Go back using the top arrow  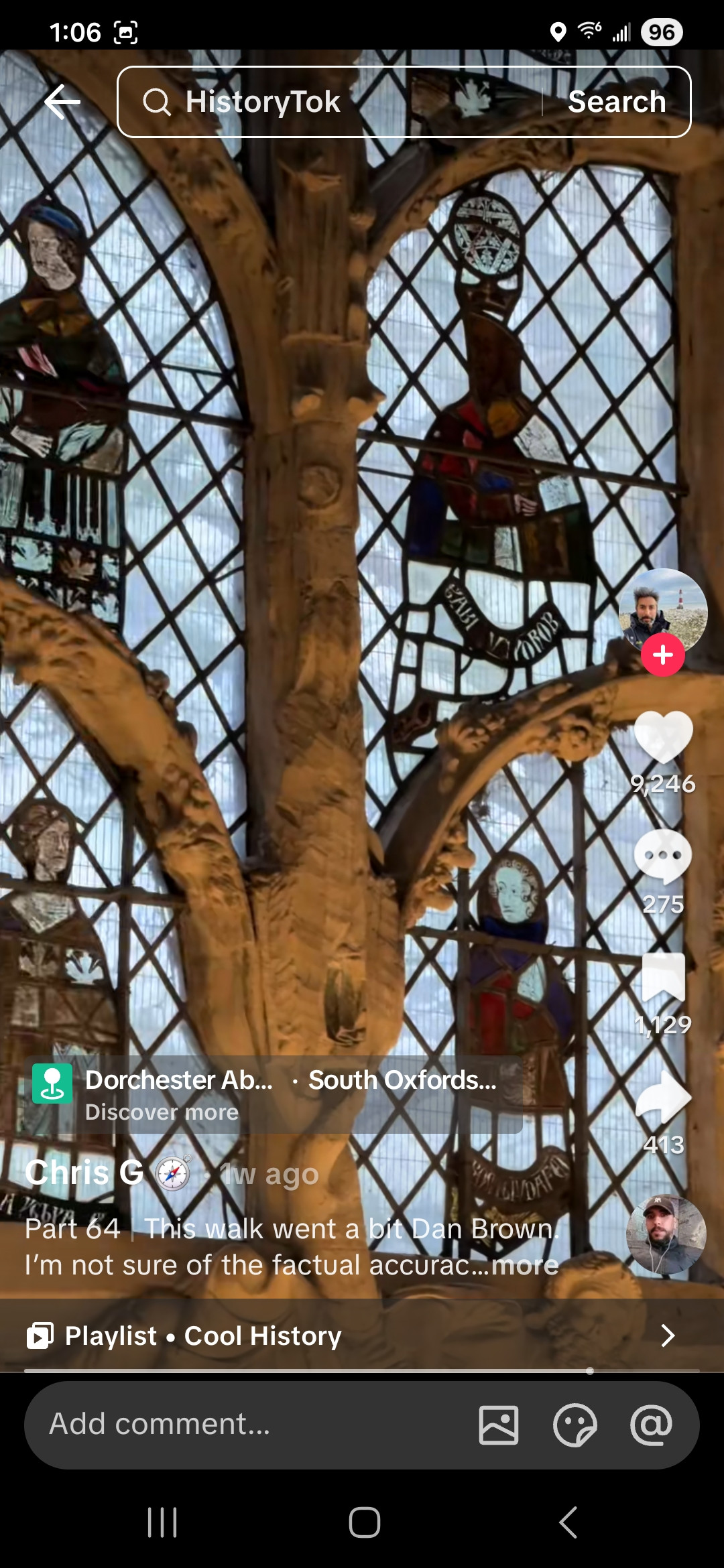[x=62, y=102]
